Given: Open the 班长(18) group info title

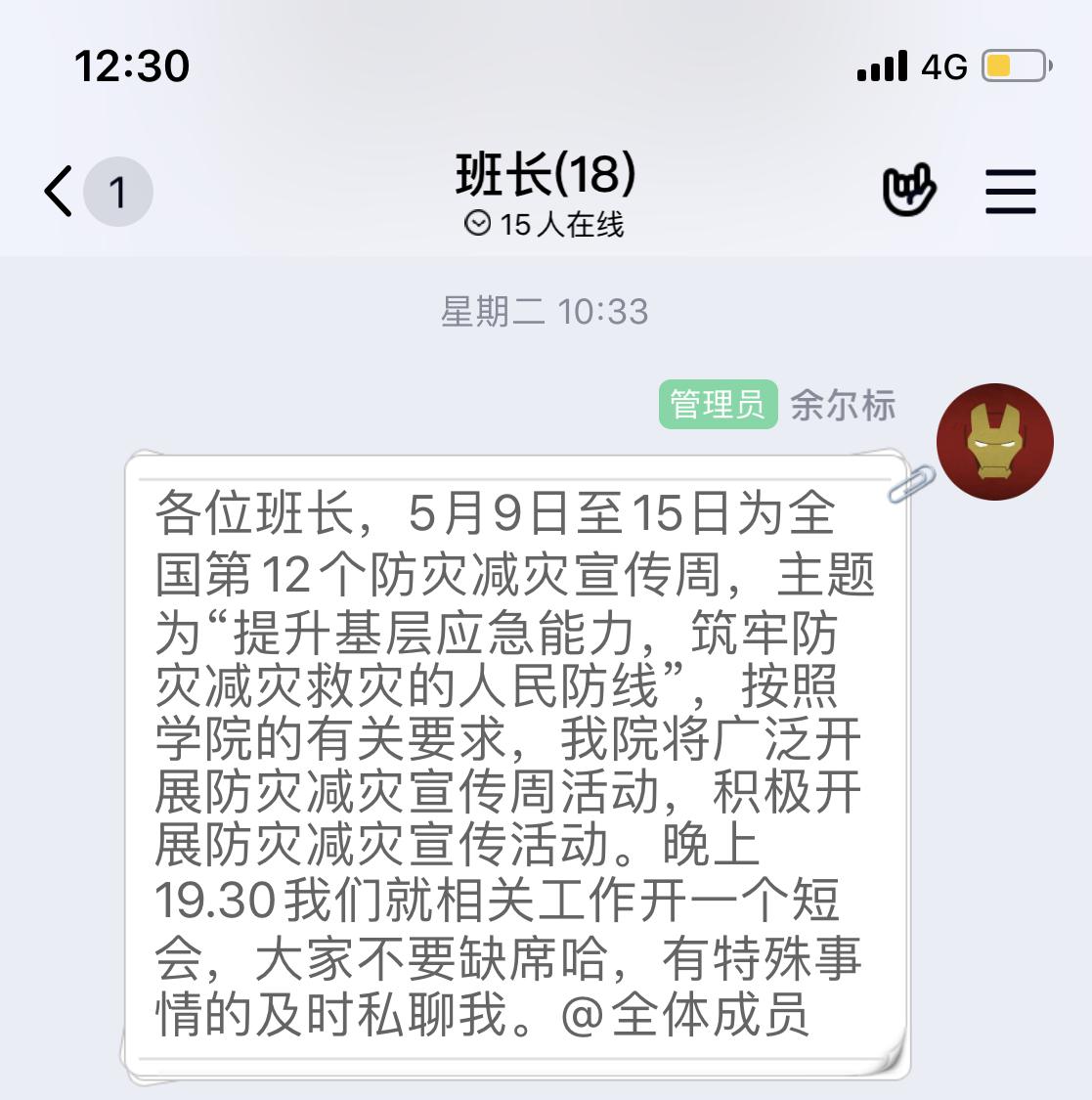Looking at the screenshot, I should (546, 176).
